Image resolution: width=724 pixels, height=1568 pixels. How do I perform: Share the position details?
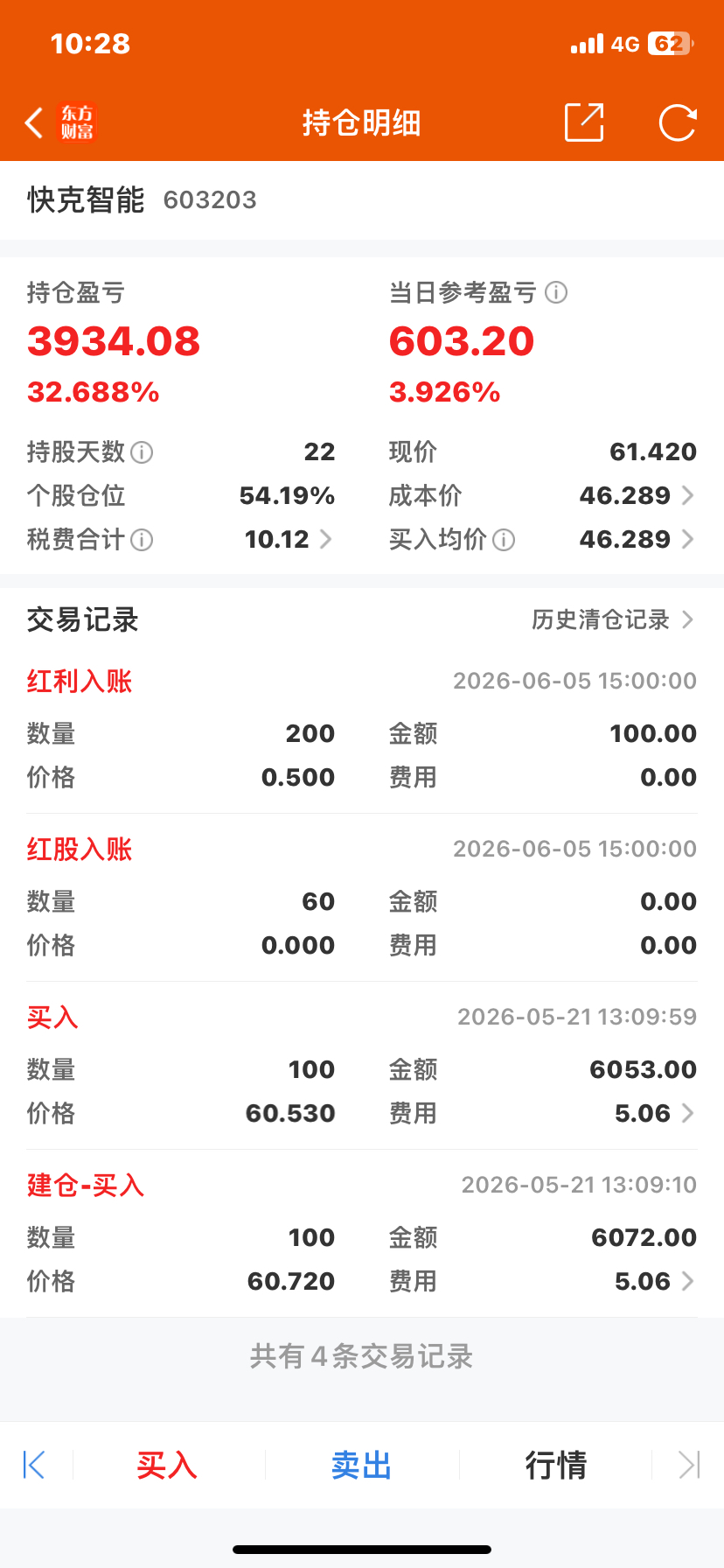(x=584, y=122)
